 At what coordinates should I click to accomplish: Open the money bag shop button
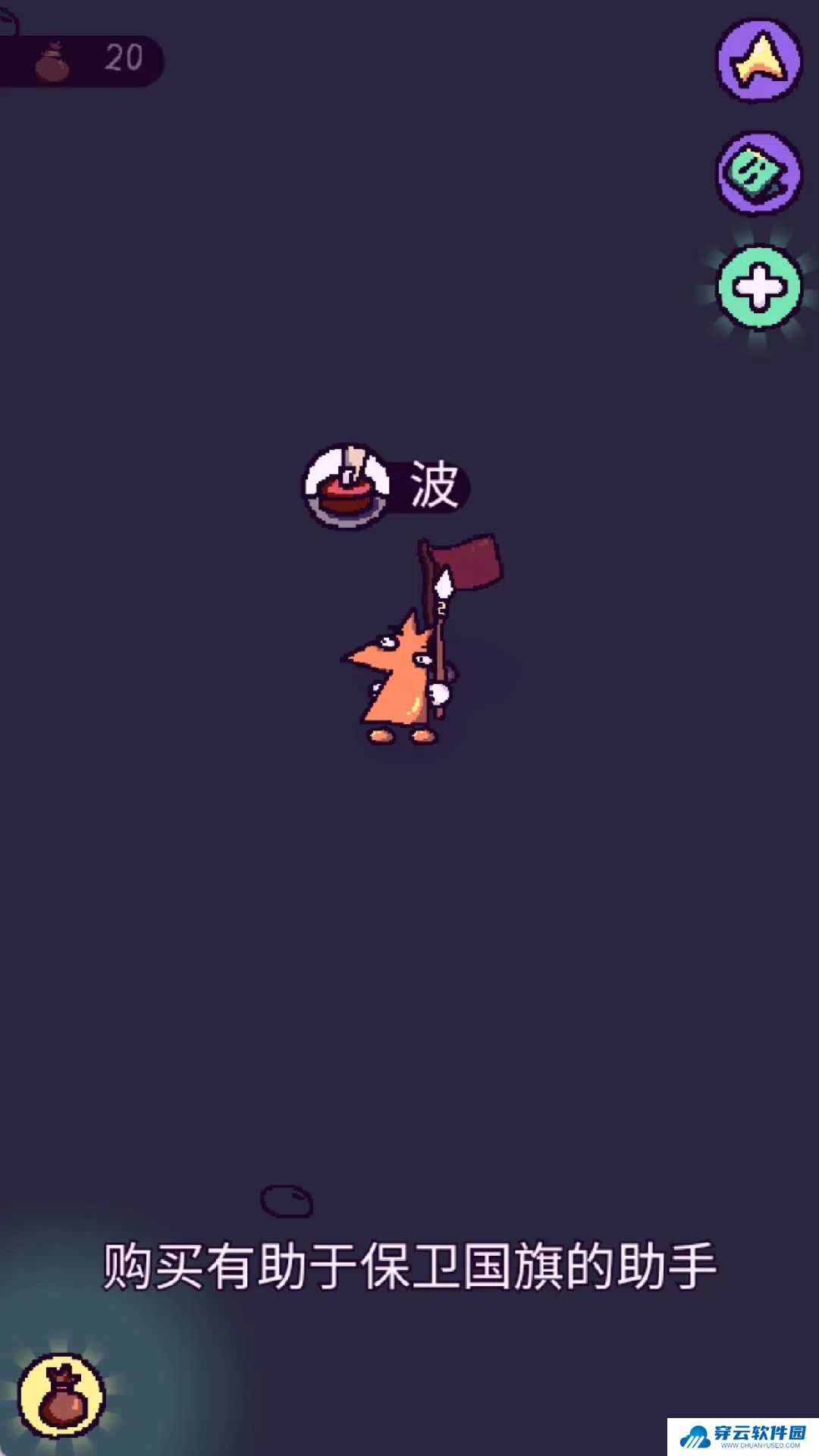[x=62, y=1395]
